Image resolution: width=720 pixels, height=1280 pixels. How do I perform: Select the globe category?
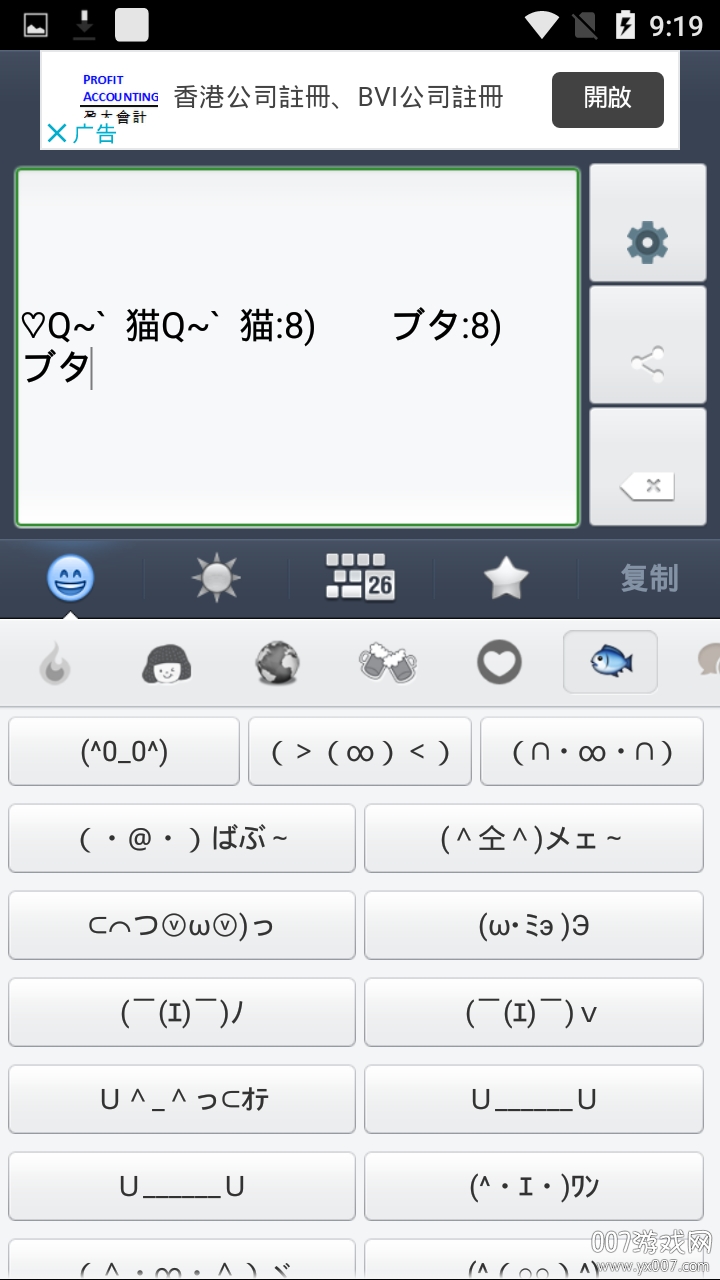coord(278,662)
